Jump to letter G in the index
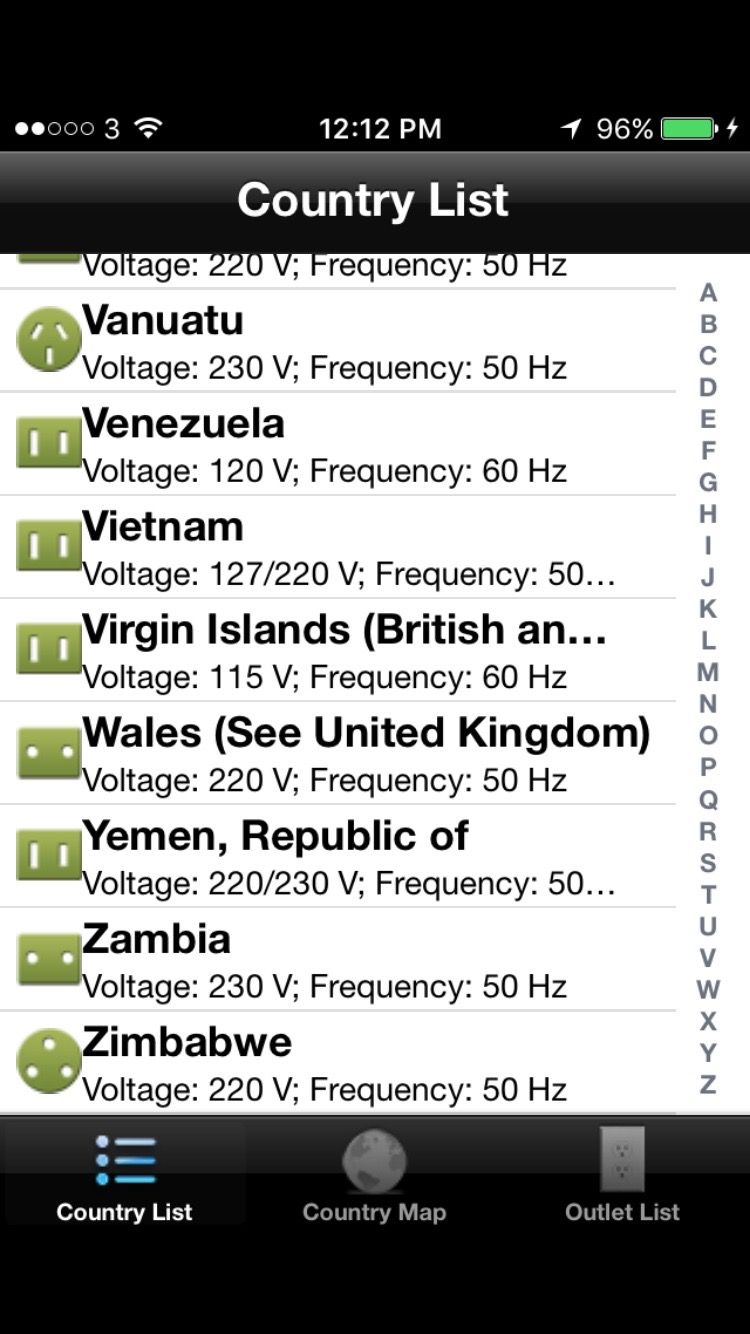Screen dimensions: 750x1334 [708, 482]
